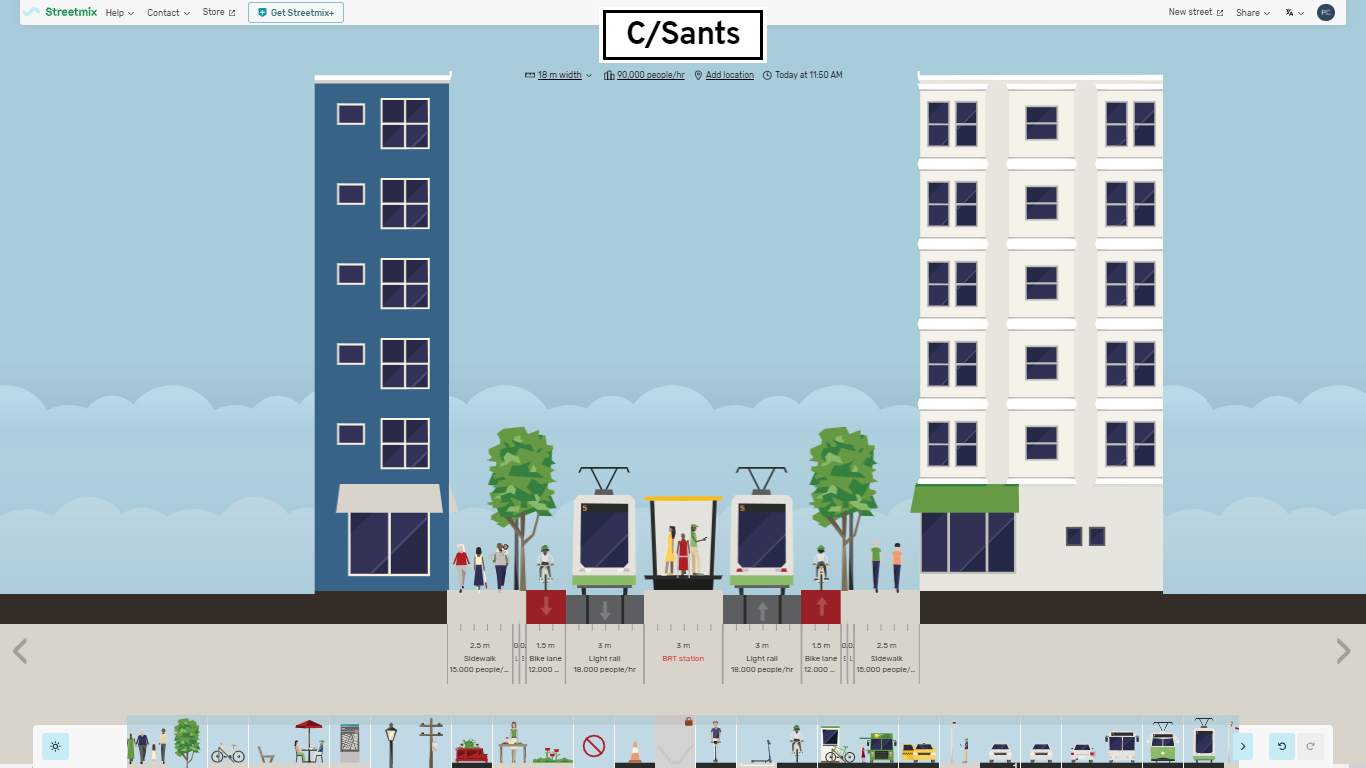
Task: Go to the previous street with left arrow
Action: (20, 652)
